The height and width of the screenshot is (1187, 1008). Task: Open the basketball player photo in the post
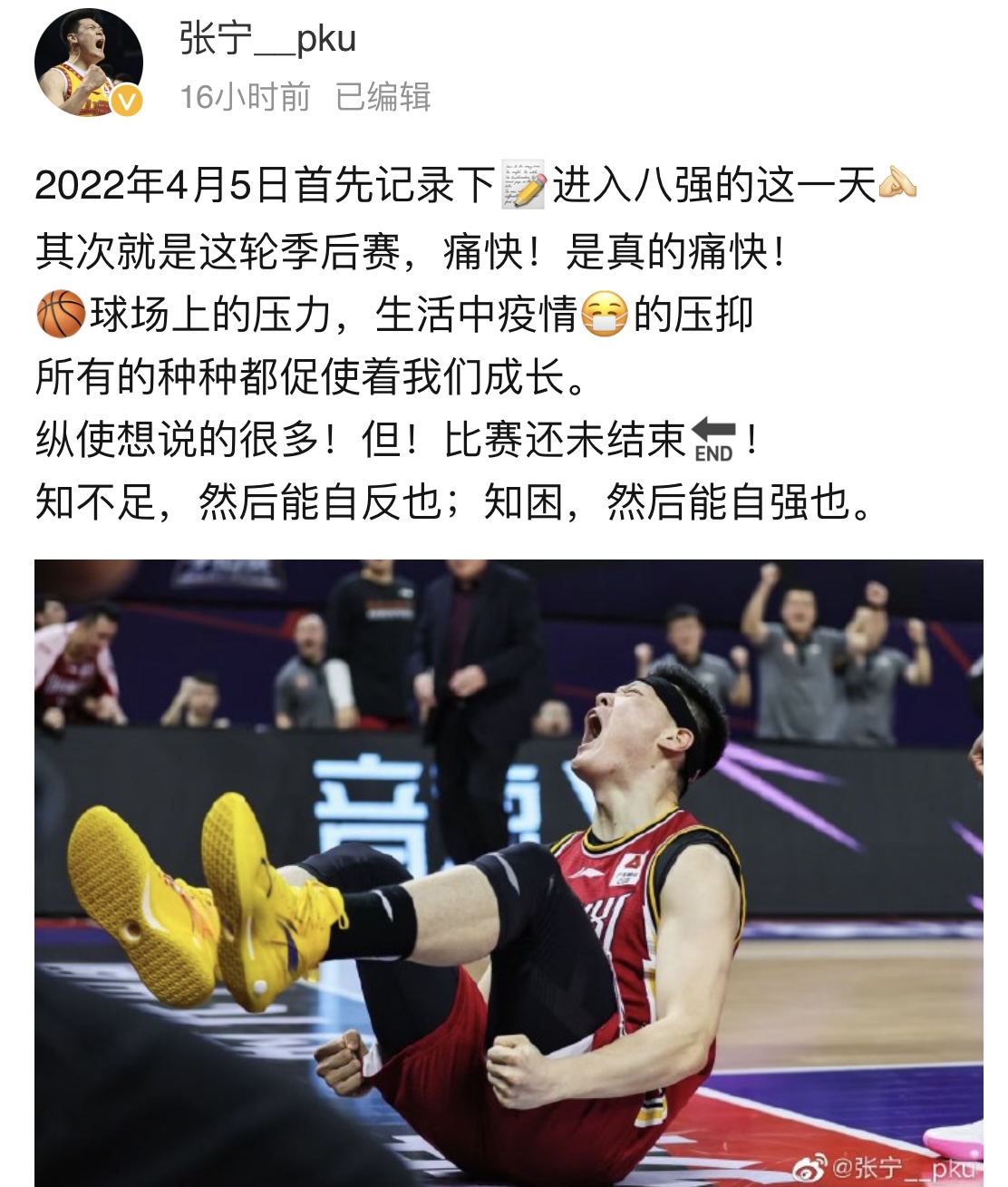point(509,872)
